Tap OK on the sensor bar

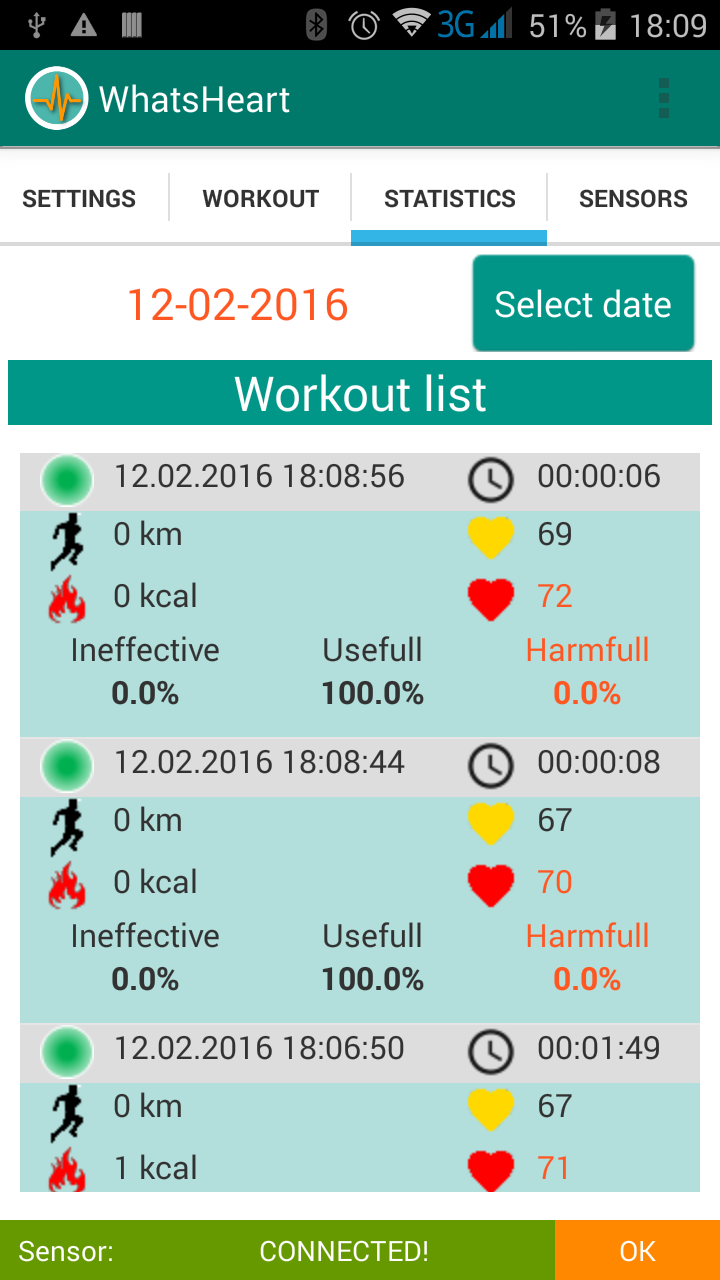pos(637,1250)
